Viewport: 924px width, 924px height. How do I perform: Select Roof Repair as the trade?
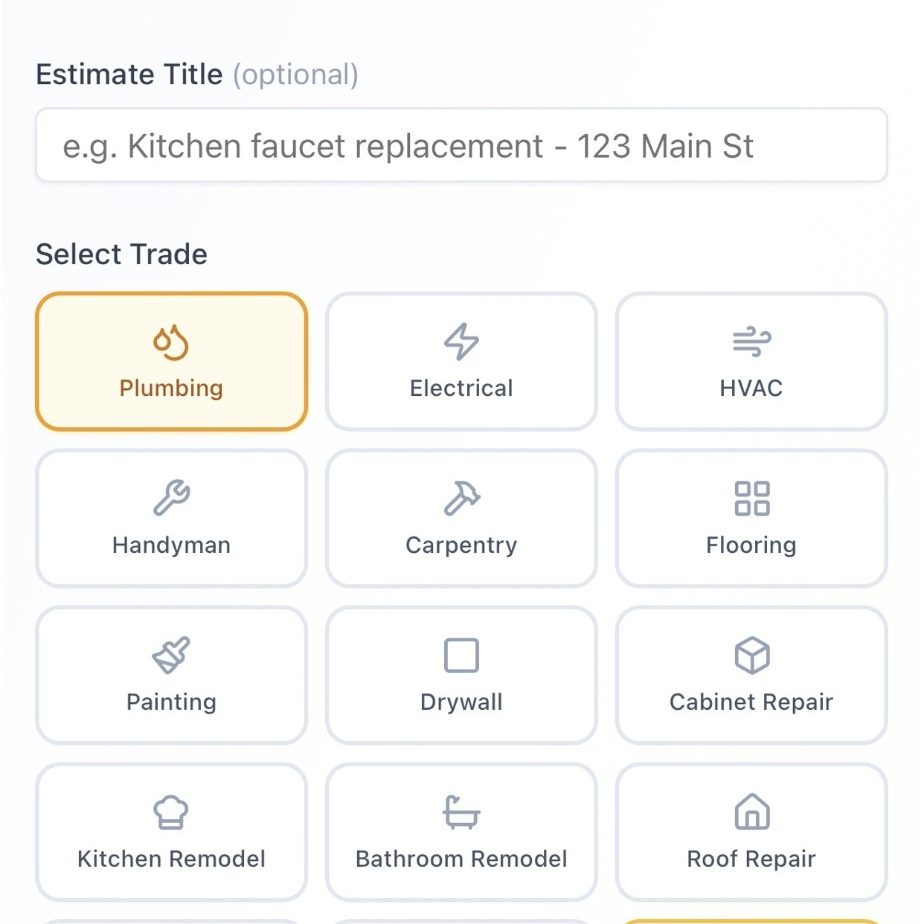(751, 832)
